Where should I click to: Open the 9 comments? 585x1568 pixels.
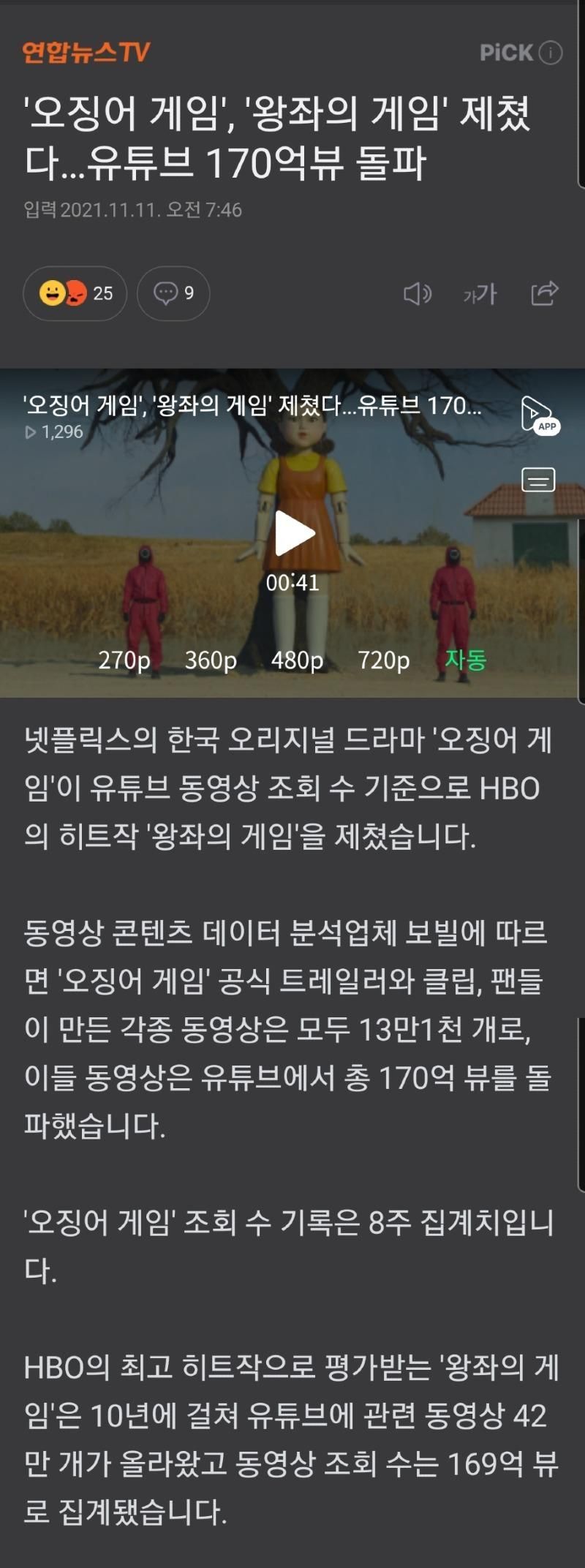174,293
